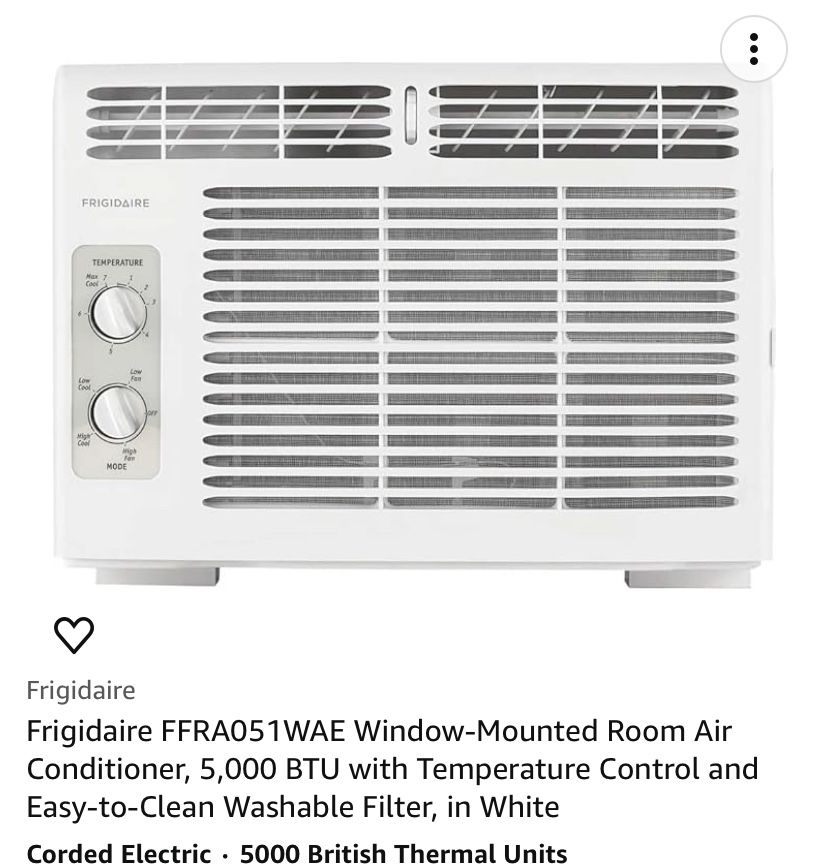This screenshot has height=865, width=828.
Task: Click temperature setting 7 on the dial
Action: click(x=105, y=277)
